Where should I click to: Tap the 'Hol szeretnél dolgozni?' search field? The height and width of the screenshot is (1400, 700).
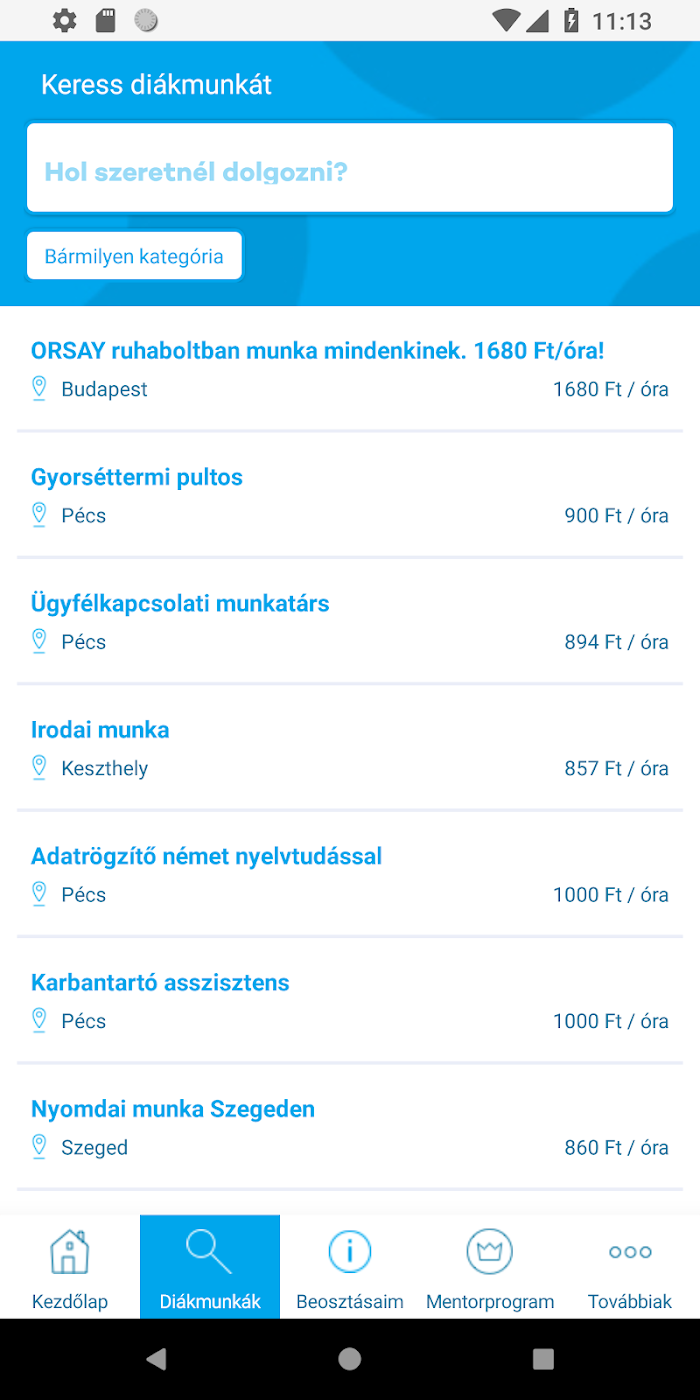coord(350,168)
